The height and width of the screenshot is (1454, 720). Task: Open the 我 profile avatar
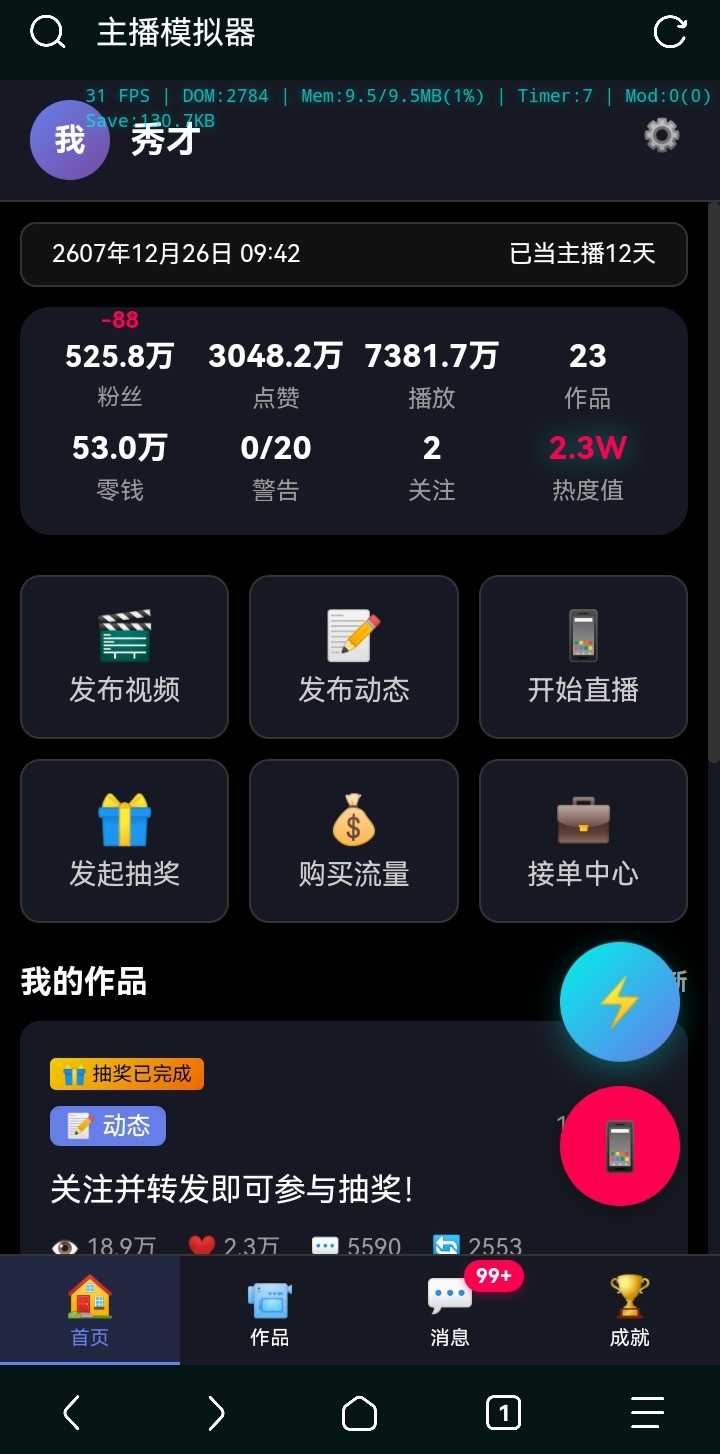coord(70,140)
